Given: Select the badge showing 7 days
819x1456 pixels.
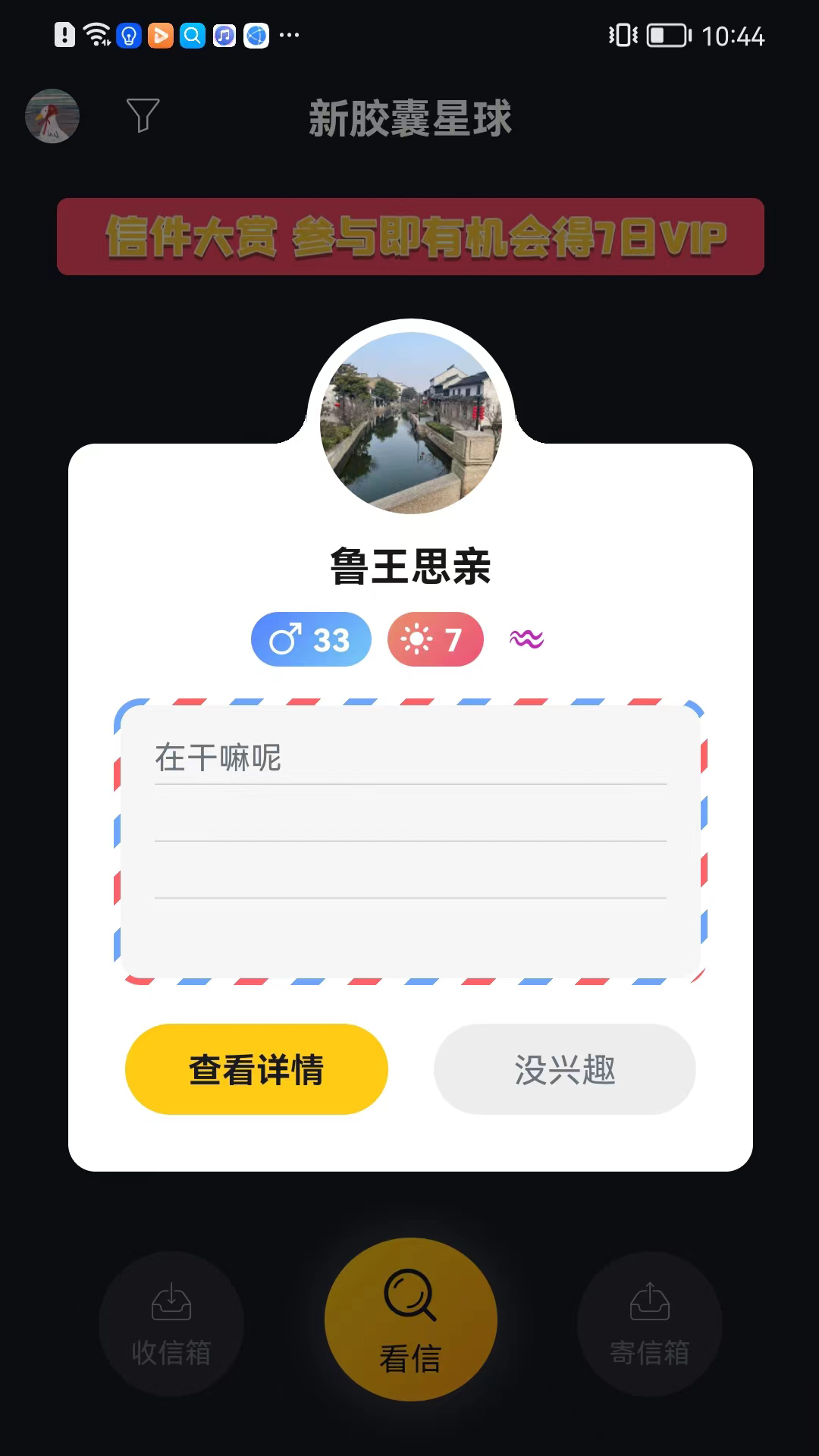Looking at the screenshot, I should 435,639.
